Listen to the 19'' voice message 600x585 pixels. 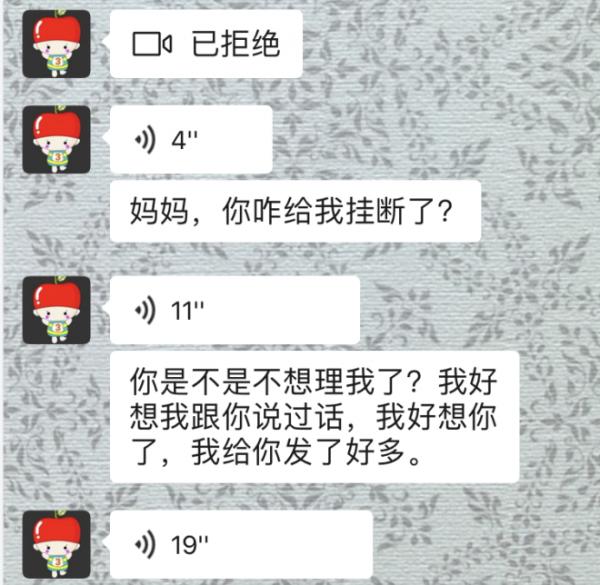240,545
